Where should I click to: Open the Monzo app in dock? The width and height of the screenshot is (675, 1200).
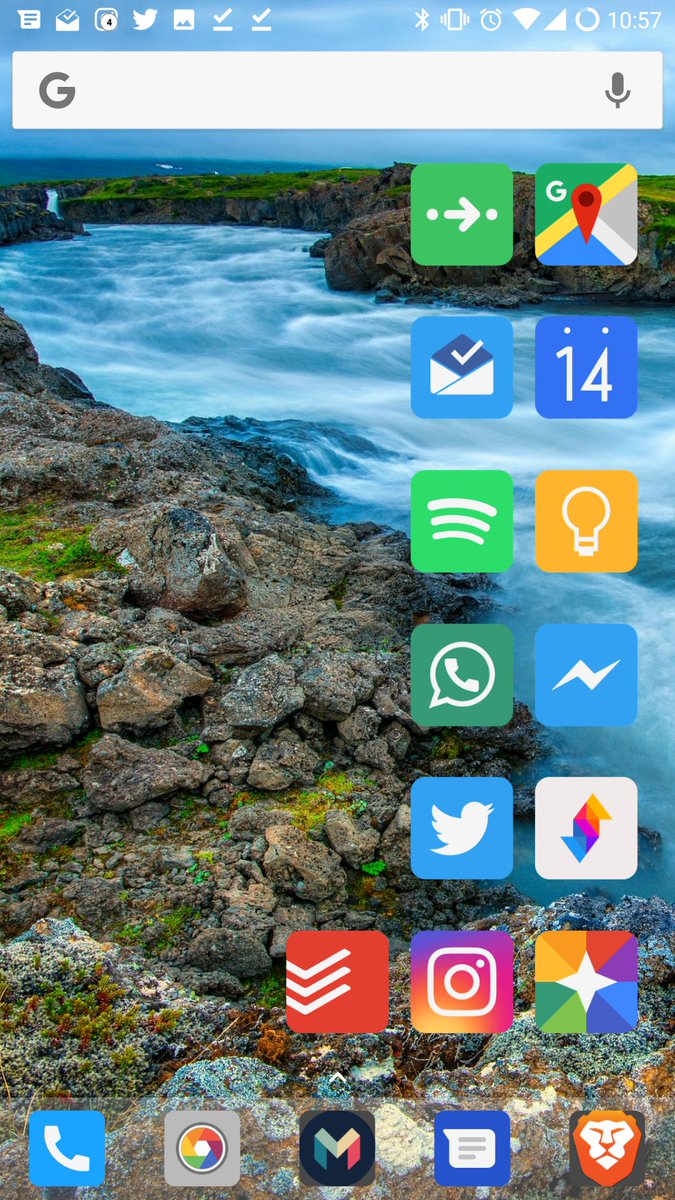pos(337,1148)
